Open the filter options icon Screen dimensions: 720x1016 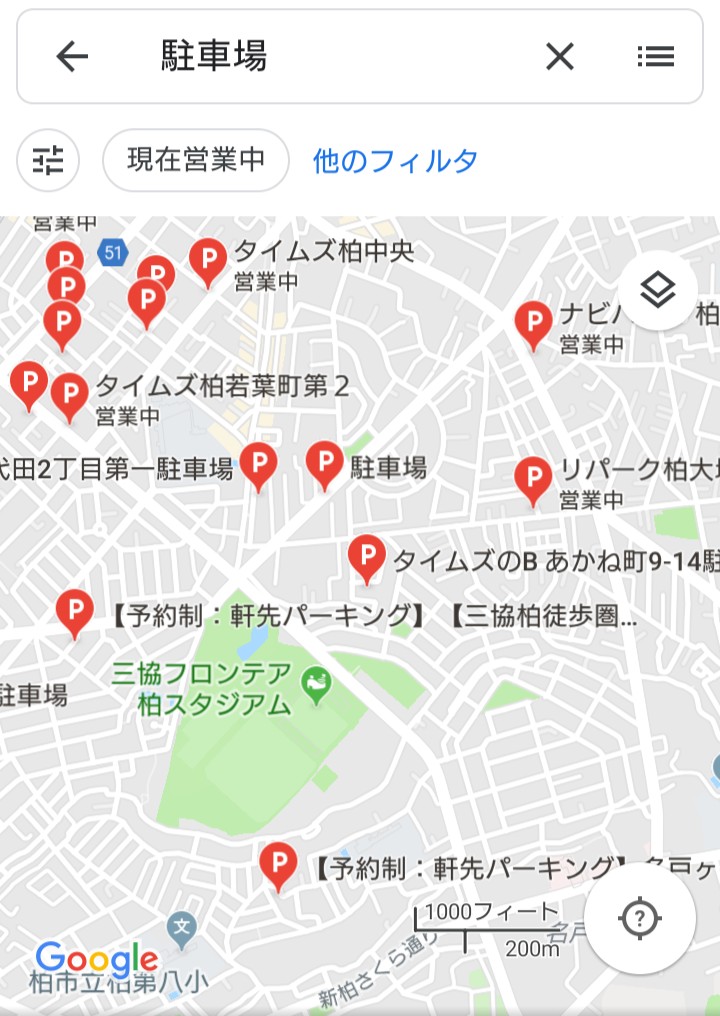(x=48, y=160)
